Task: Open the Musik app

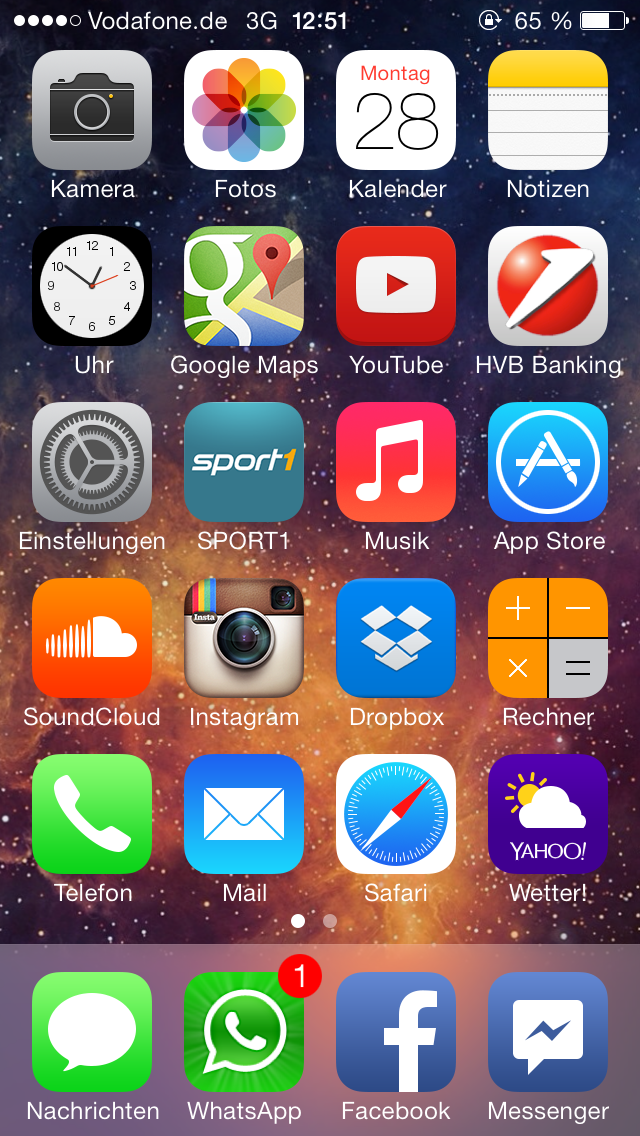Action: pos(396,462)
